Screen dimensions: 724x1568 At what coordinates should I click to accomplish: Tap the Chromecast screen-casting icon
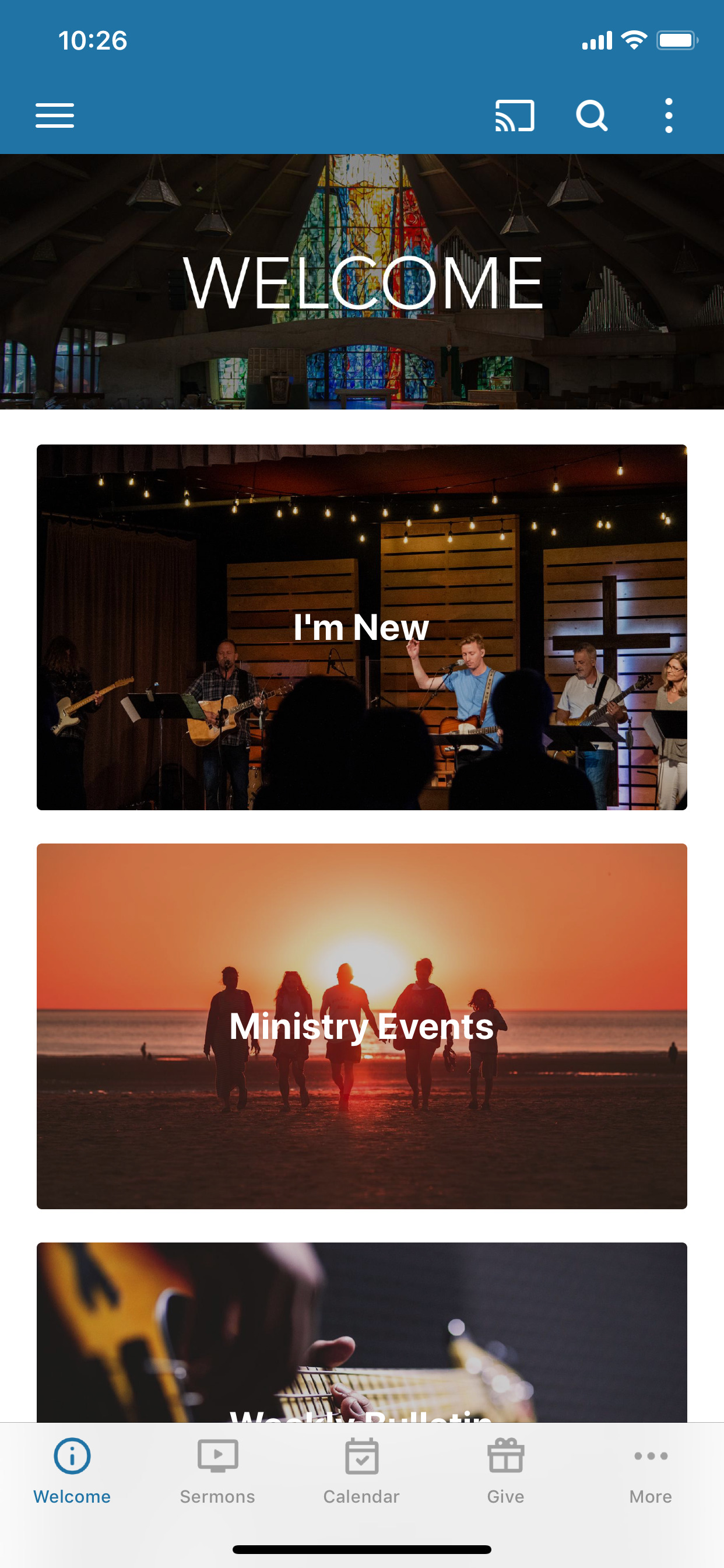(x=514, y=116)
